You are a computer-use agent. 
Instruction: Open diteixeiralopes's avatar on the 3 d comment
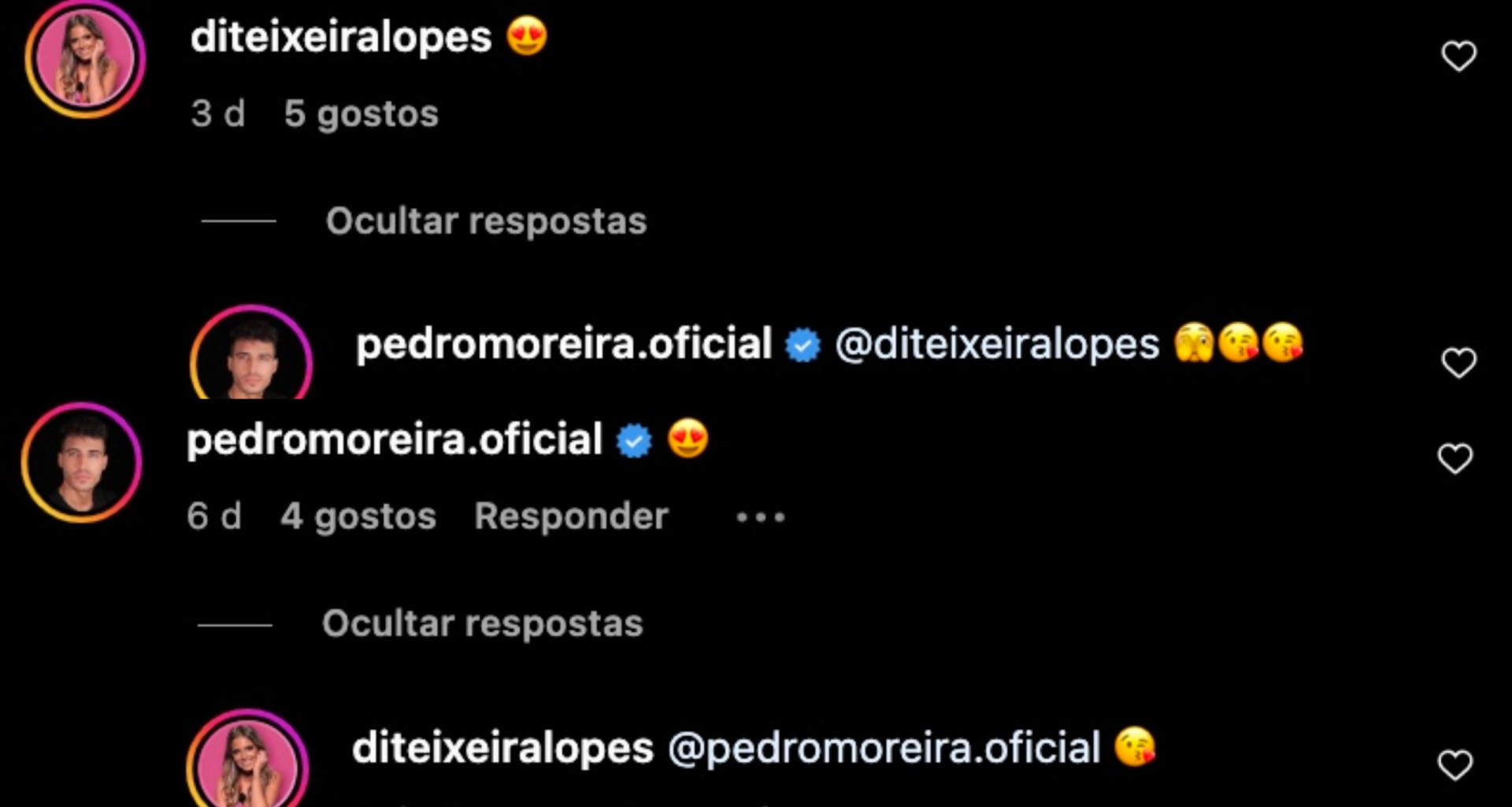pos(85,58)
